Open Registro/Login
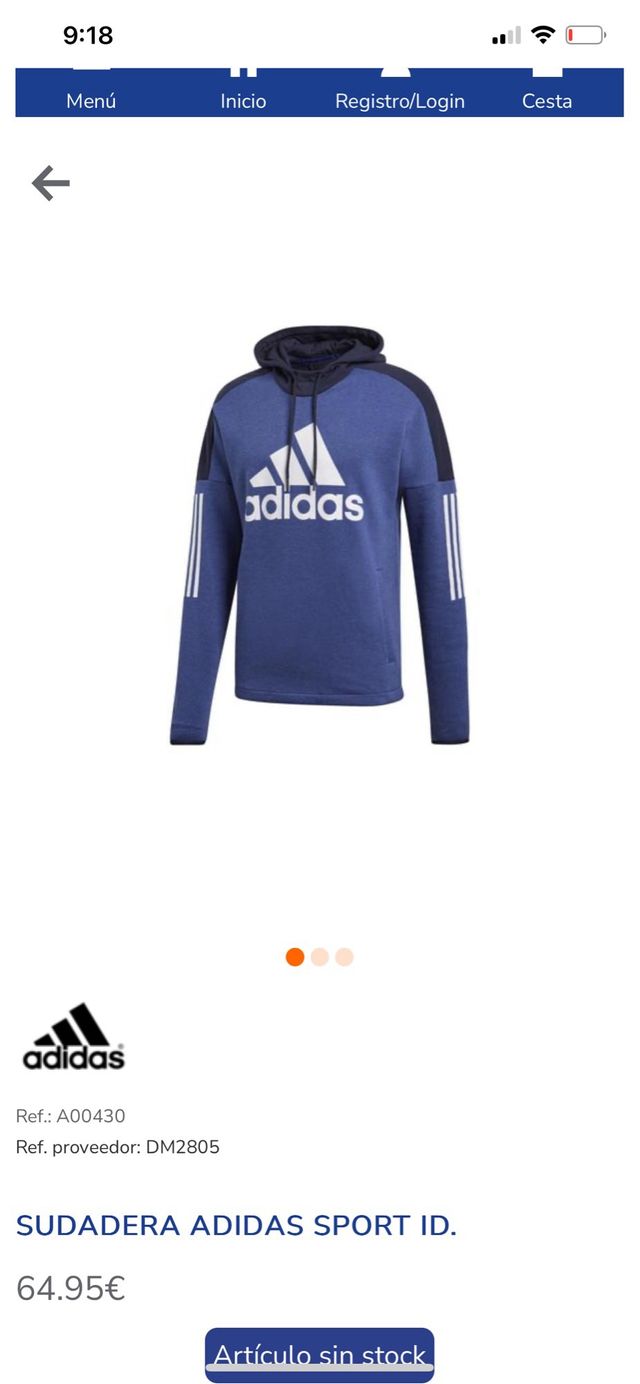 [399, 94]
